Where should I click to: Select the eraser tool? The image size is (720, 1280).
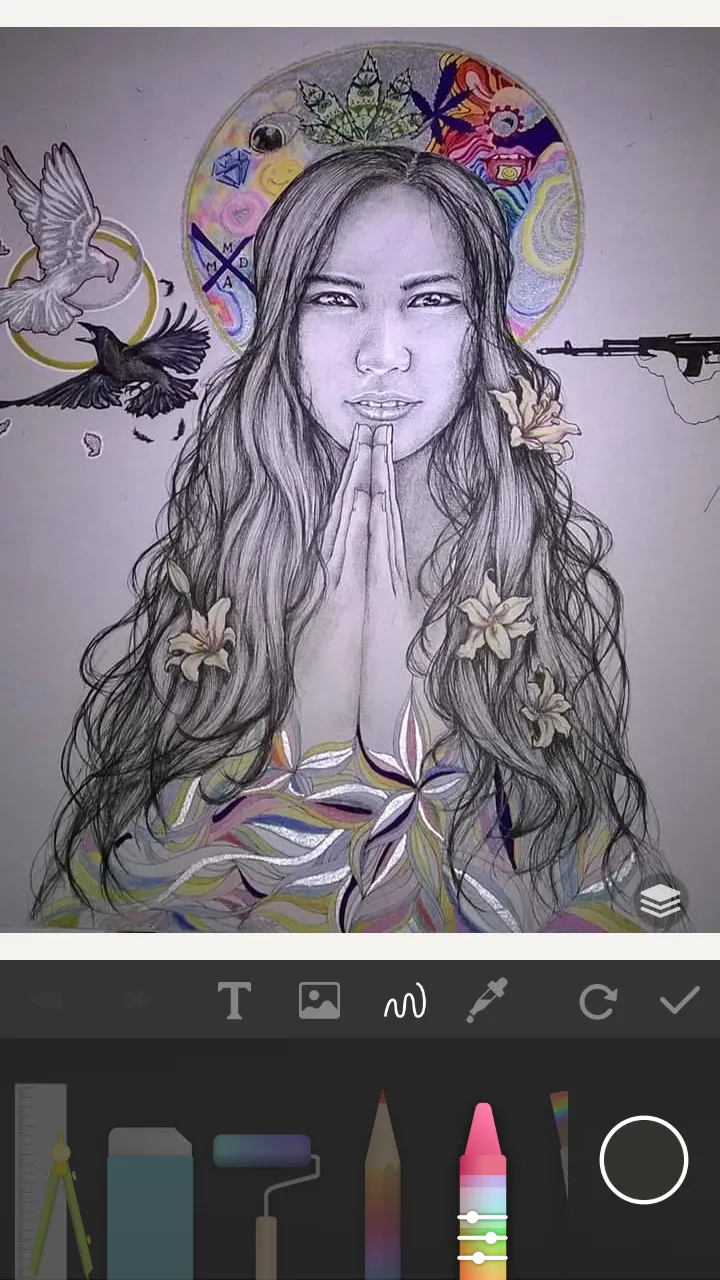click(150, 1200)
